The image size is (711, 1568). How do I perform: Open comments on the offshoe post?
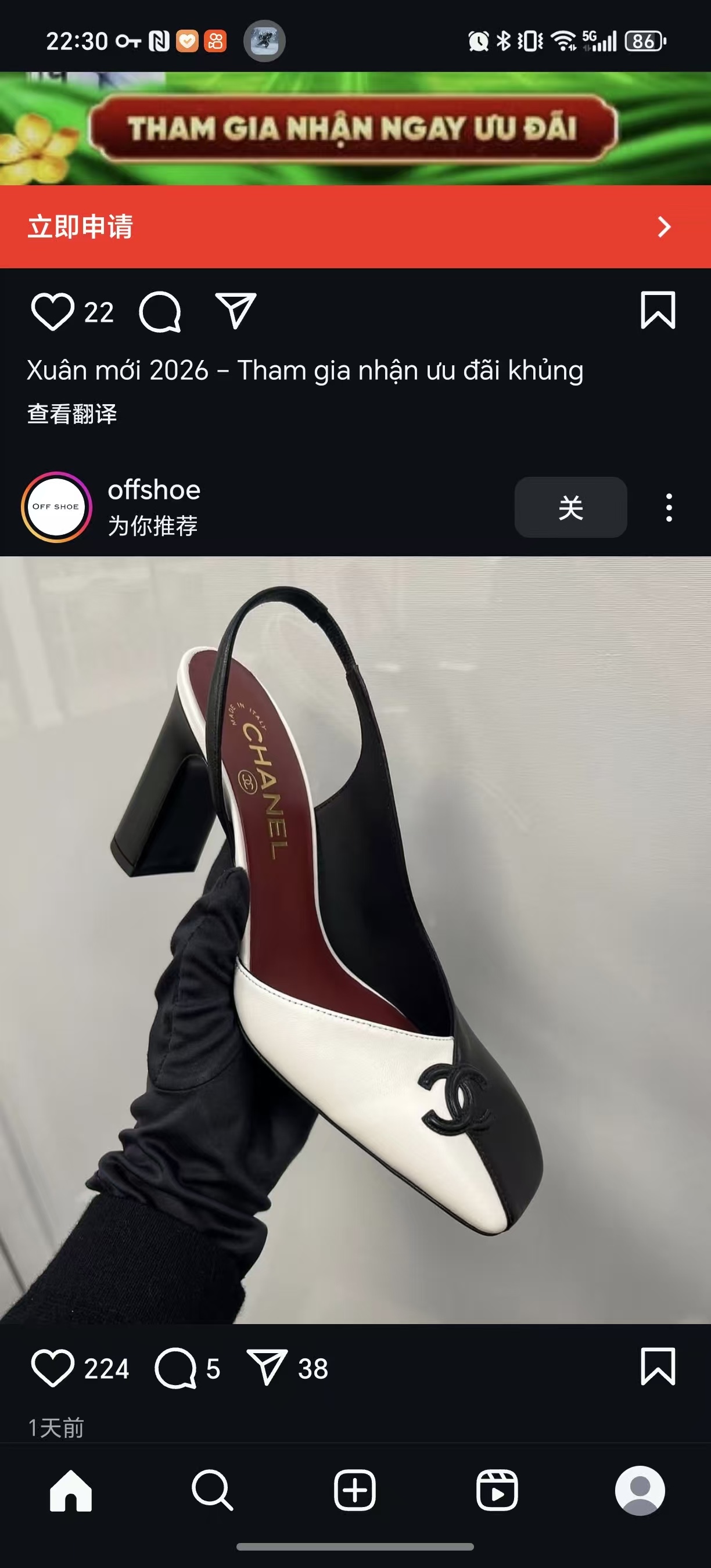pyautogui.click(x=176, y=1368)
